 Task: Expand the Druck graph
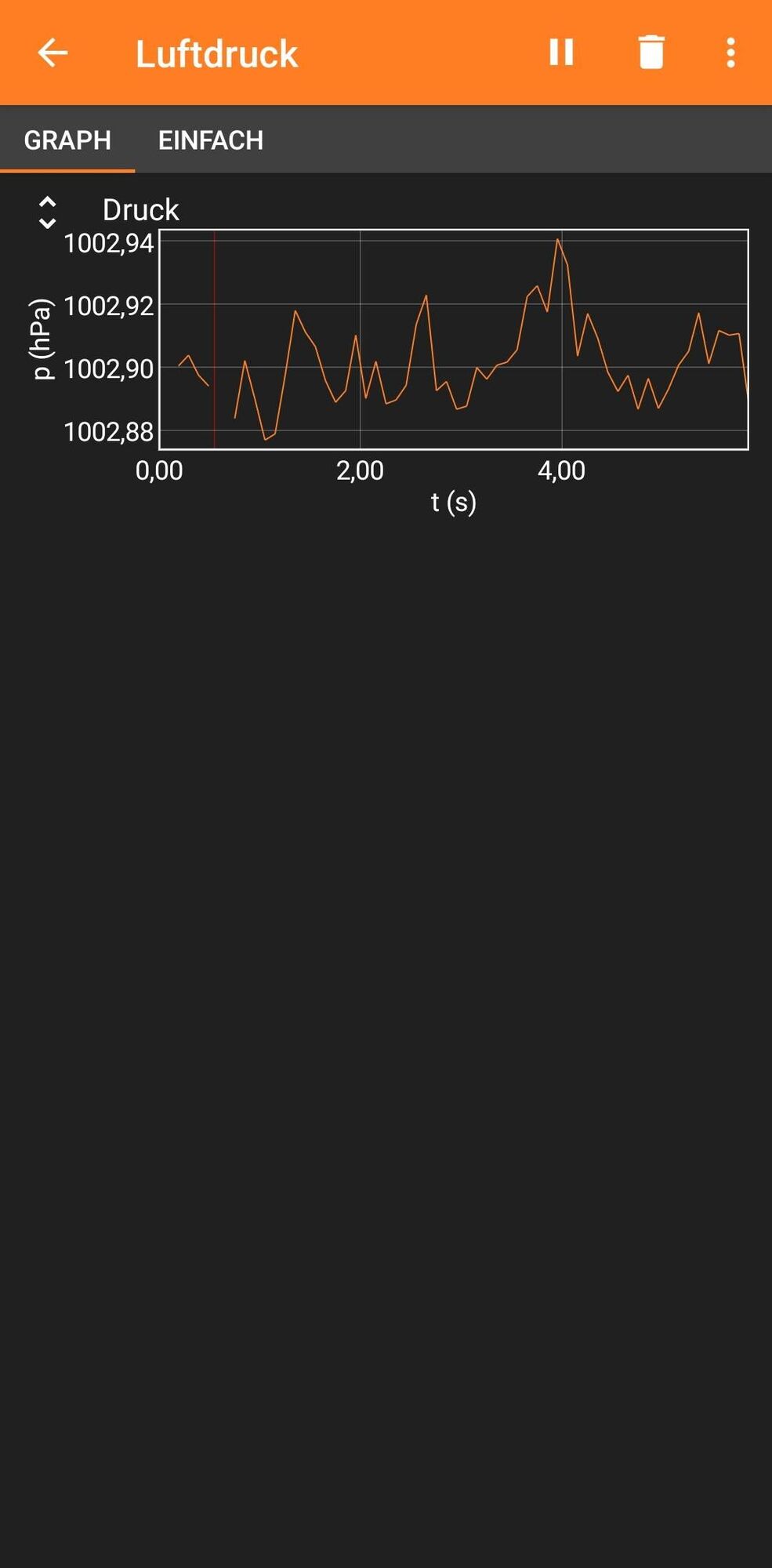[x=47, y=212]
